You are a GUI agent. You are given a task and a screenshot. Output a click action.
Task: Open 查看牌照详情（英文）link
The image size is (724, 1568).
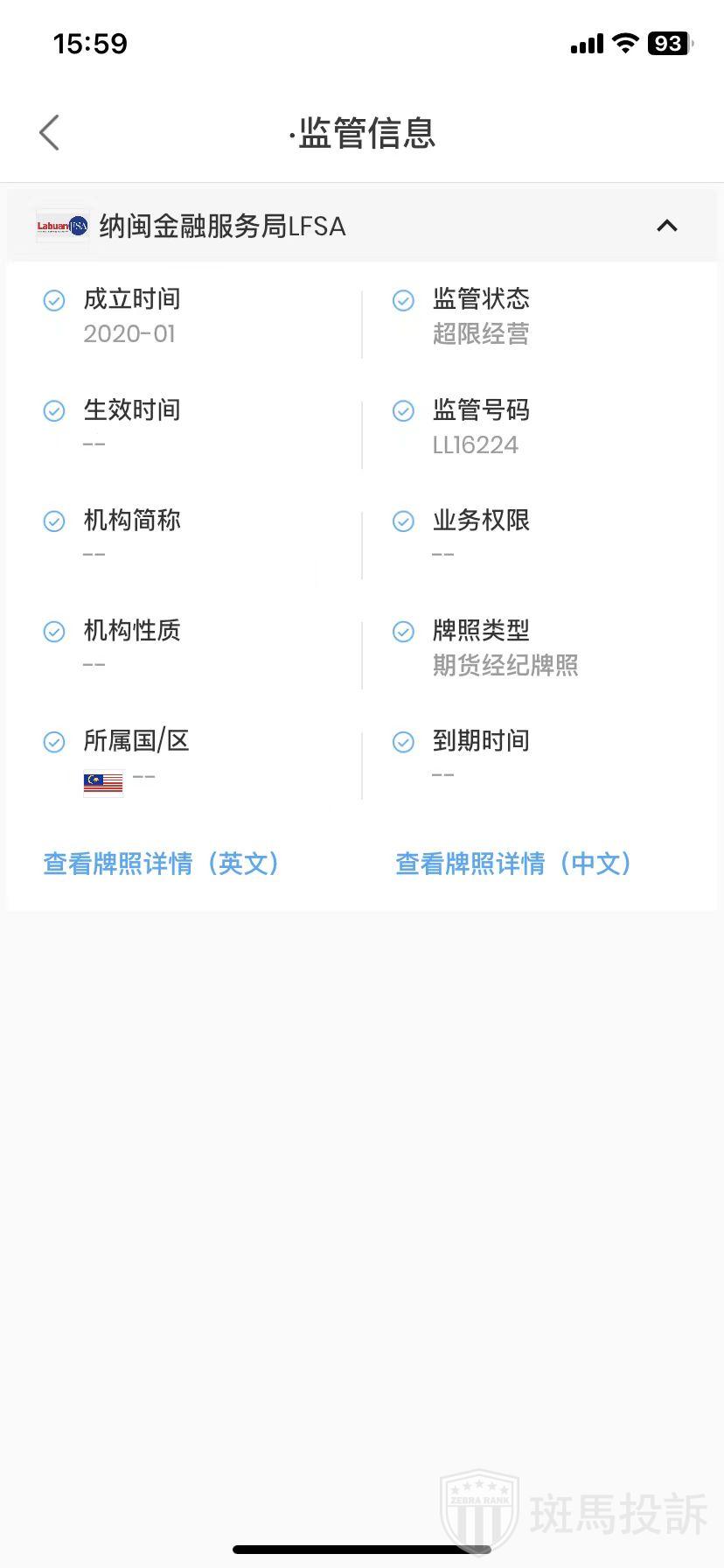162,864
